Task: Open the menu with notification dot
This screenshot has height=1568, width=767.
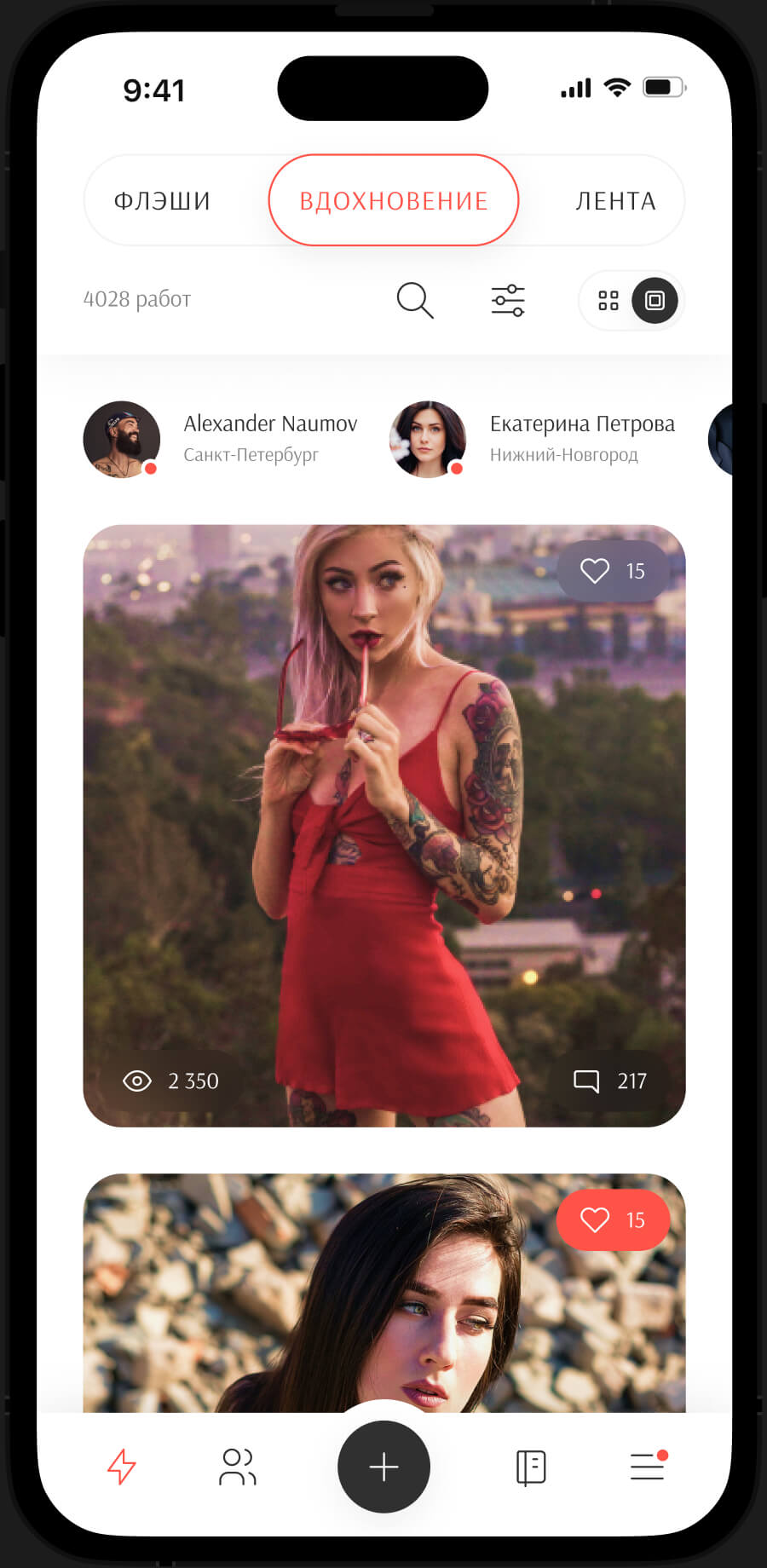Action: click(647, 1467)
